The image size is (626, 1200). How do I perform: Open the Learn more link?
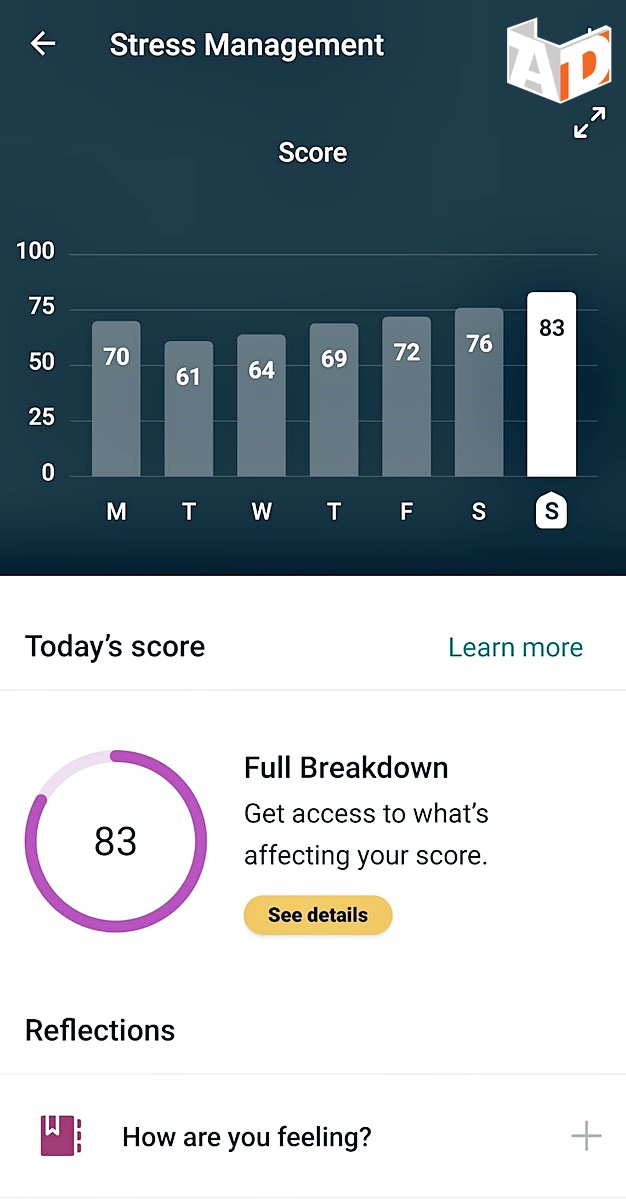point(515,647)
